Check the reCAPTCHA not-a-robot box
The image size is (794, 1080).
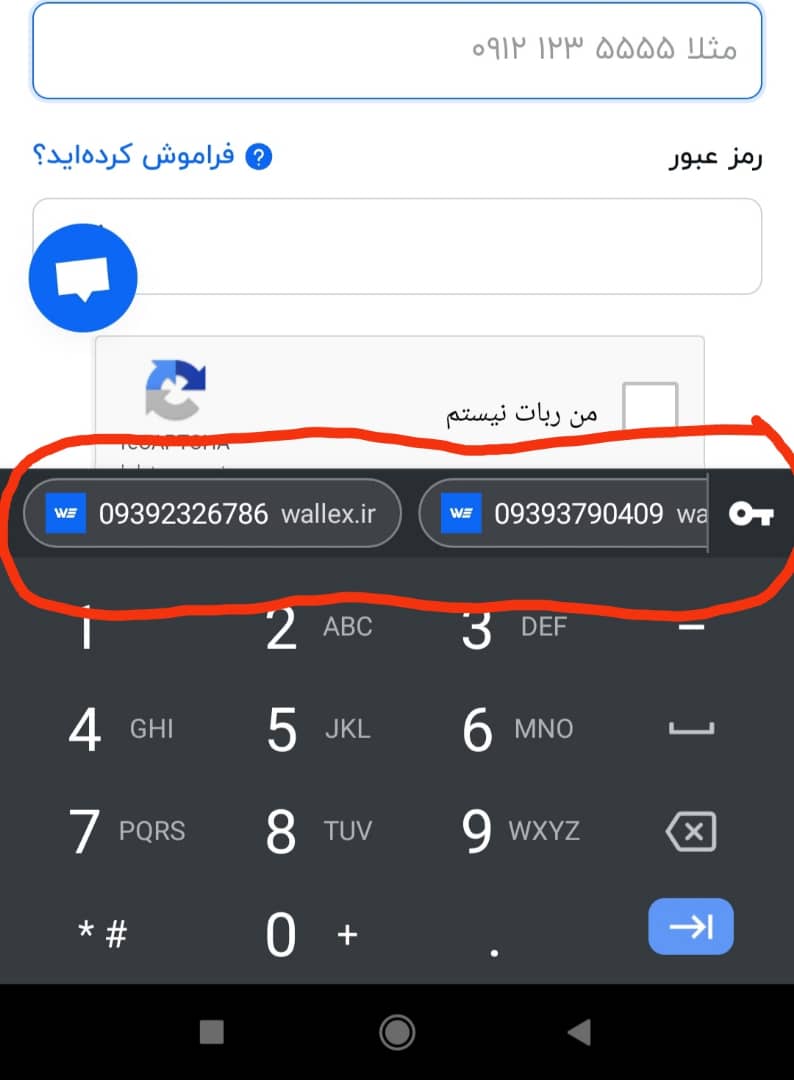pos(649,410)
